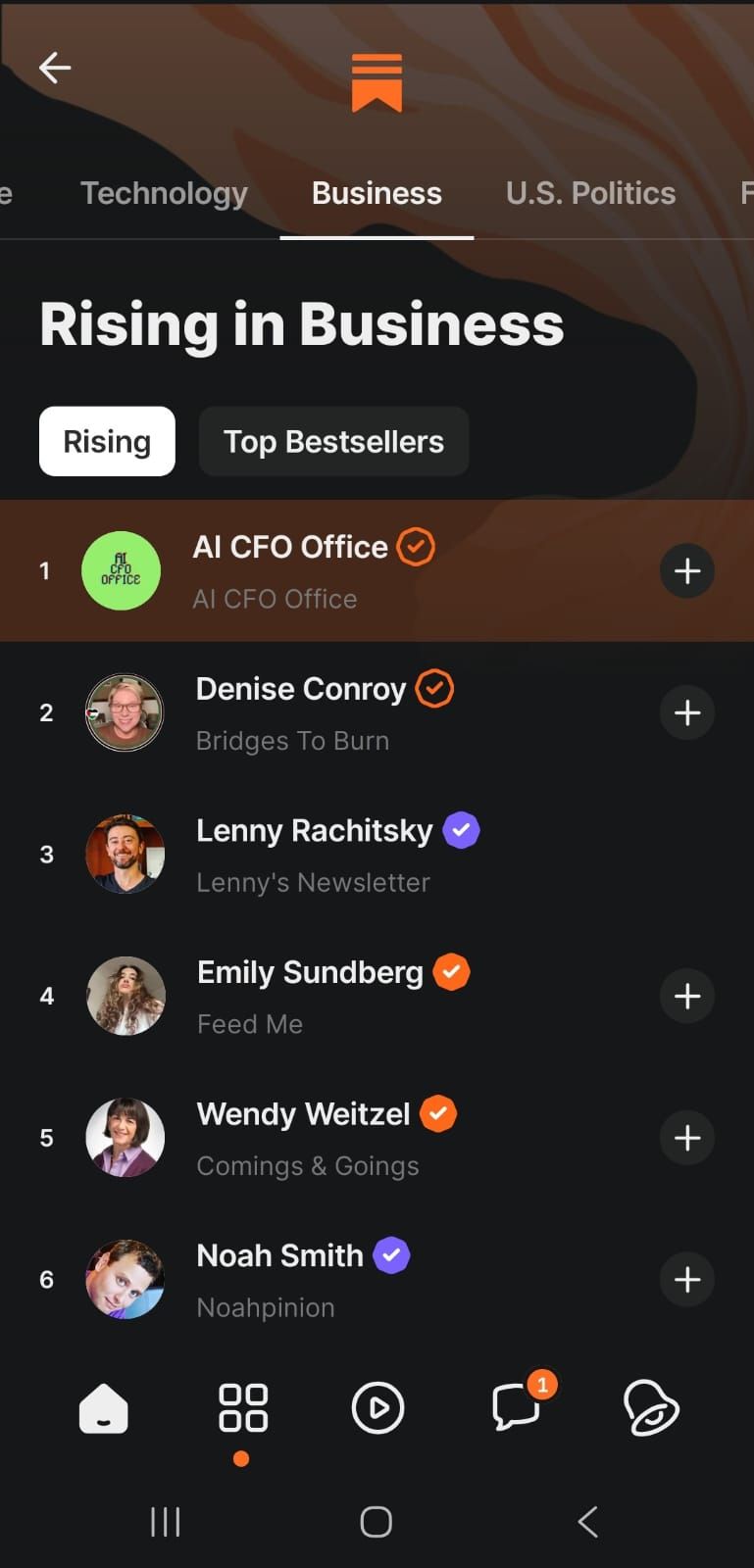The height and width of the screenshot is (1568, 754).
Task: Subscribe to AI CFO Office with plus
Action: (x=686, y=571)
